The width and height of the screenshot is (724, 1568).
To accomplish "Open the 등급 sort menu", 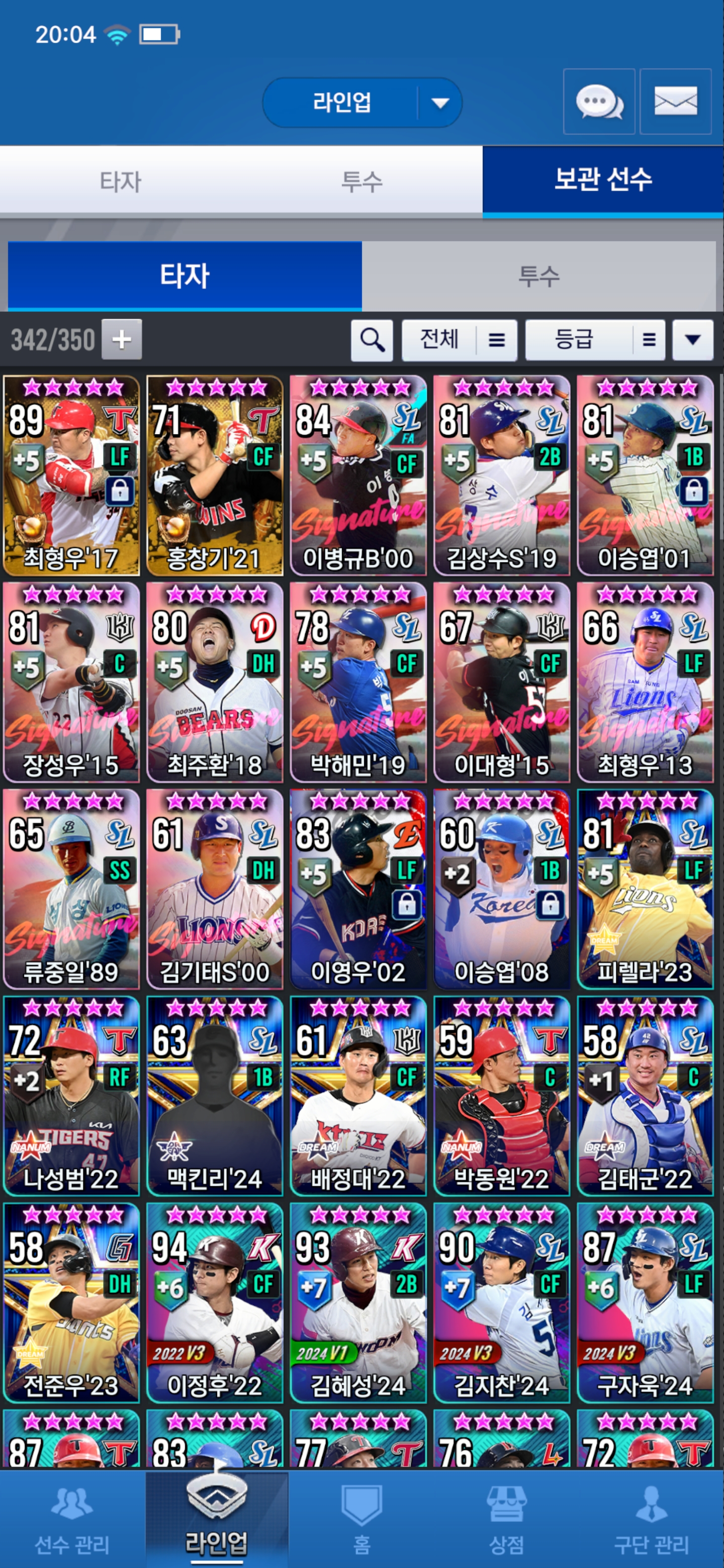I will [594, 340].
